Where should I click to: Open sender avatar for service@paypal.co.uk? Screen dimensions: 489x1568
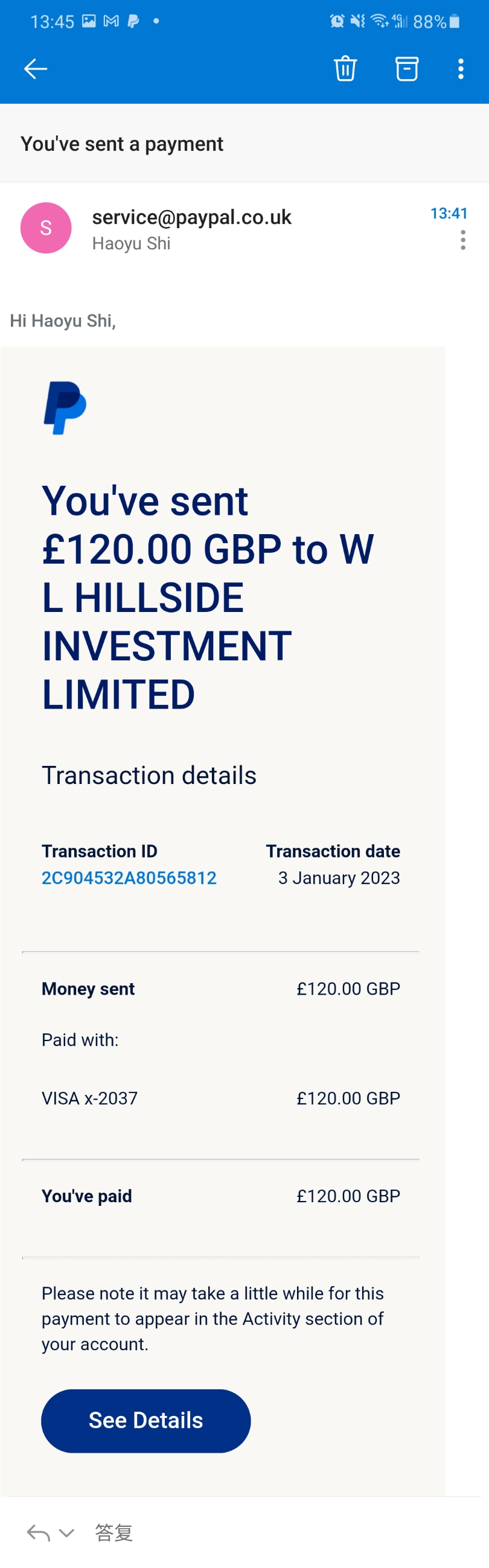click(x=46, y=228)
